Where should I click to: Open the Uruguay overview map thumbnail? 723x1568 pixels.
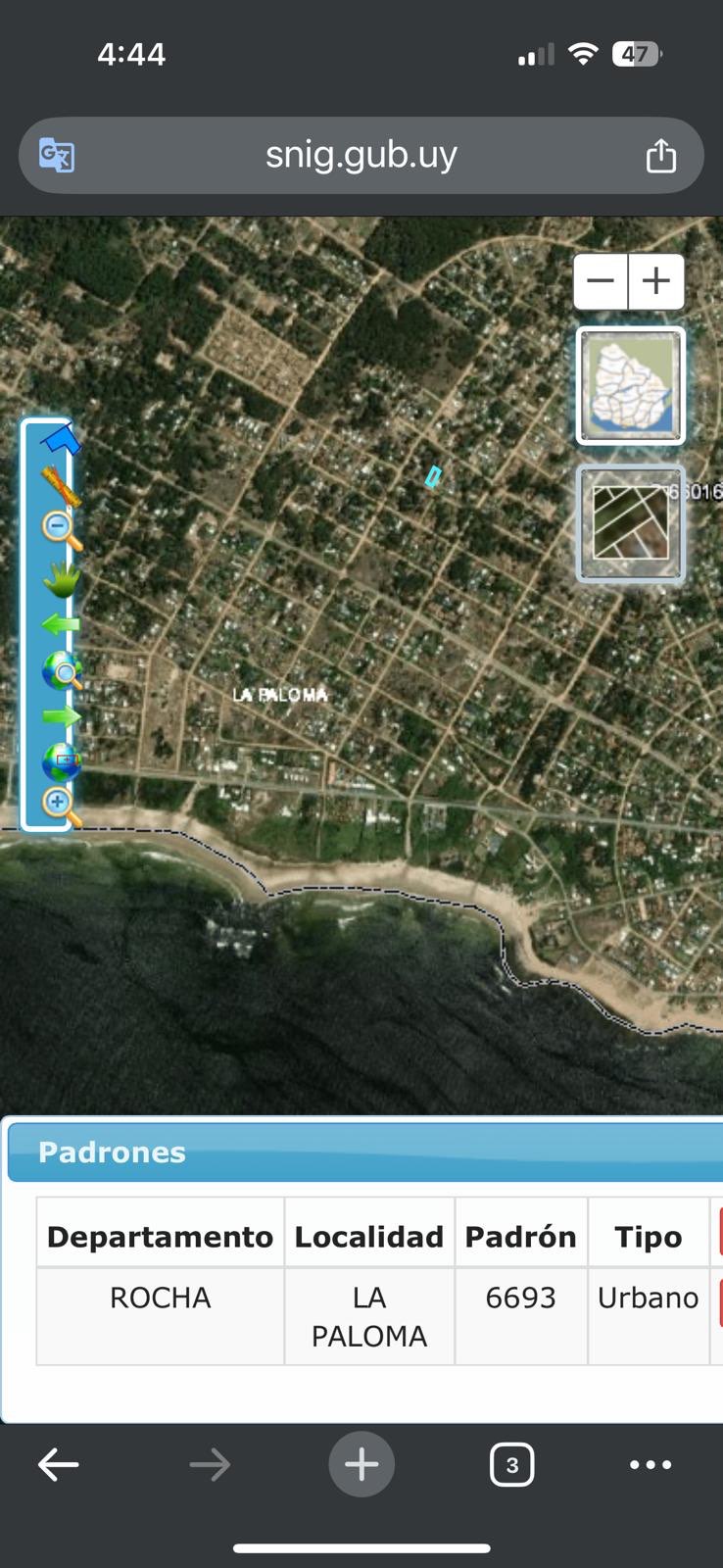630,386
